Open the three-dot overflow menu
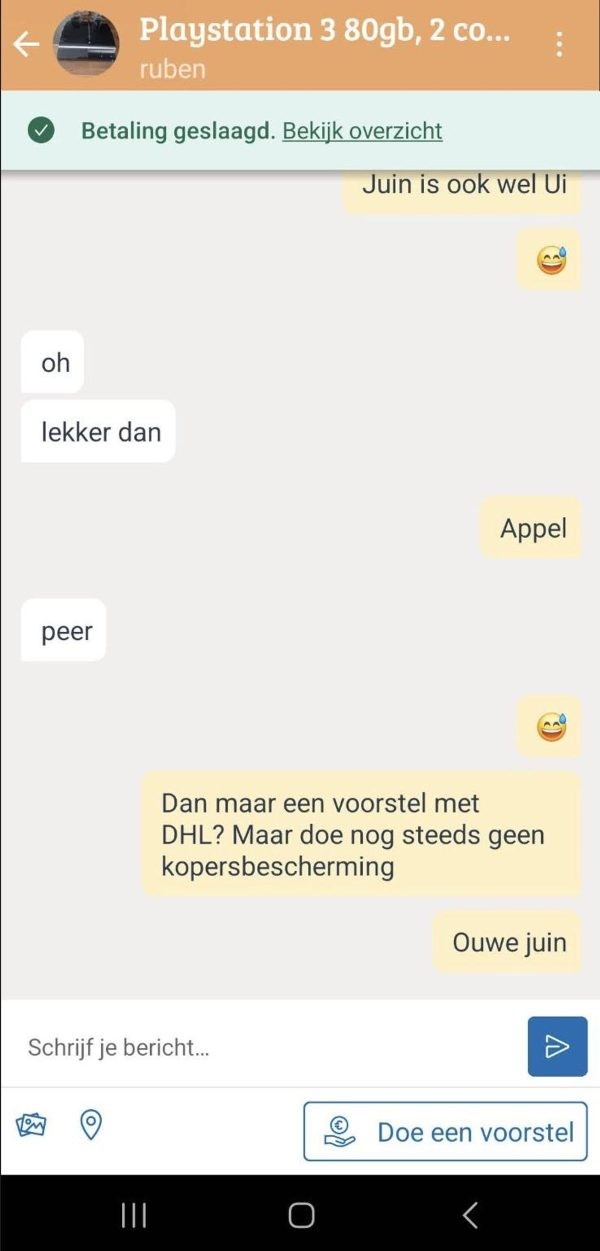The height and width of the screenshot is (1251, 600). click(x=559, y=44)
